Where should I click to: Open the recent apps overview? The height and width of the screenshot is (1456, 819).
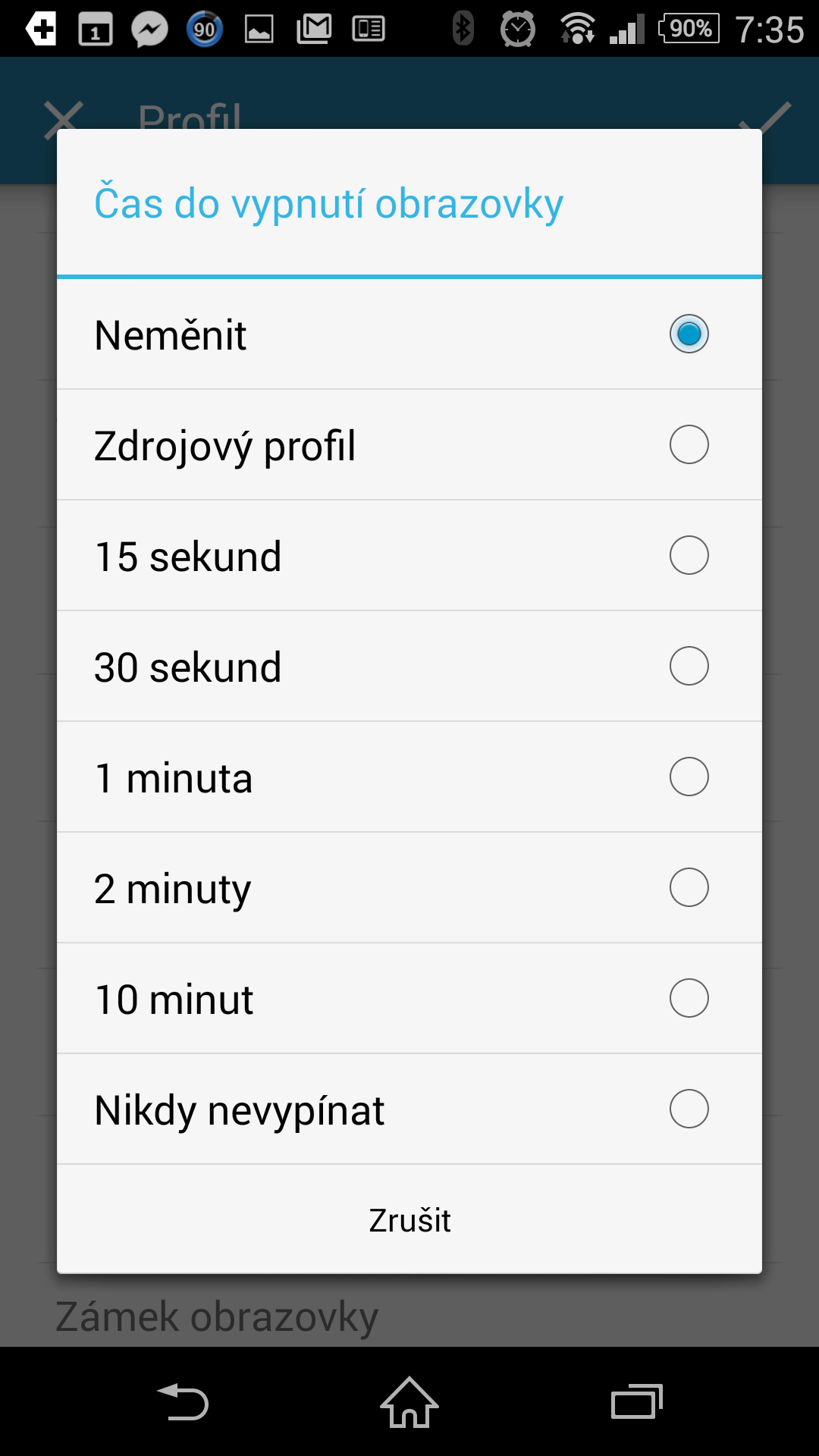click(637, 1402)
